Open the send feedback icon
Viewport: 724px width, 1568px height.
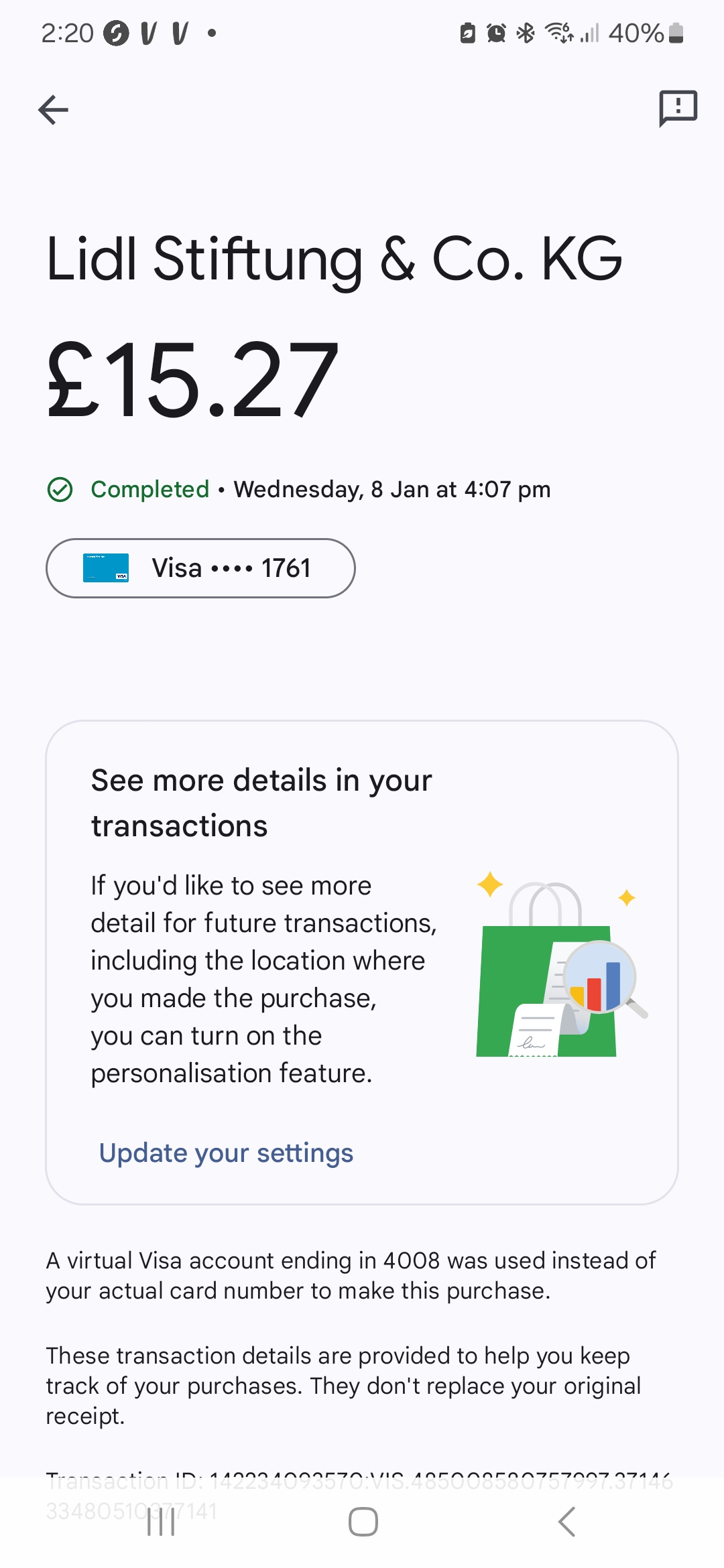[x=678, y=109]
